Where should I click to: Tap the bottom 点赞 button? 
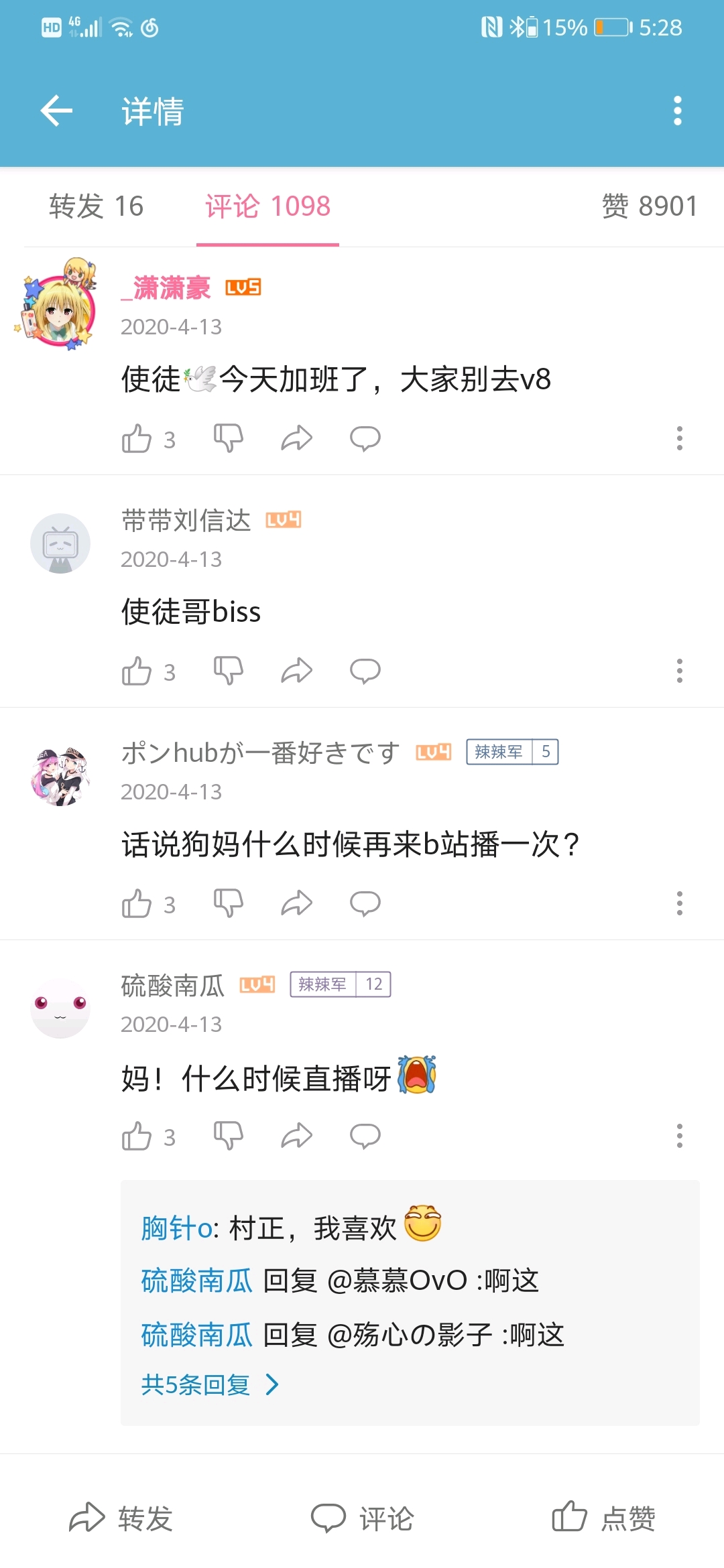[x=603, y=1518]
